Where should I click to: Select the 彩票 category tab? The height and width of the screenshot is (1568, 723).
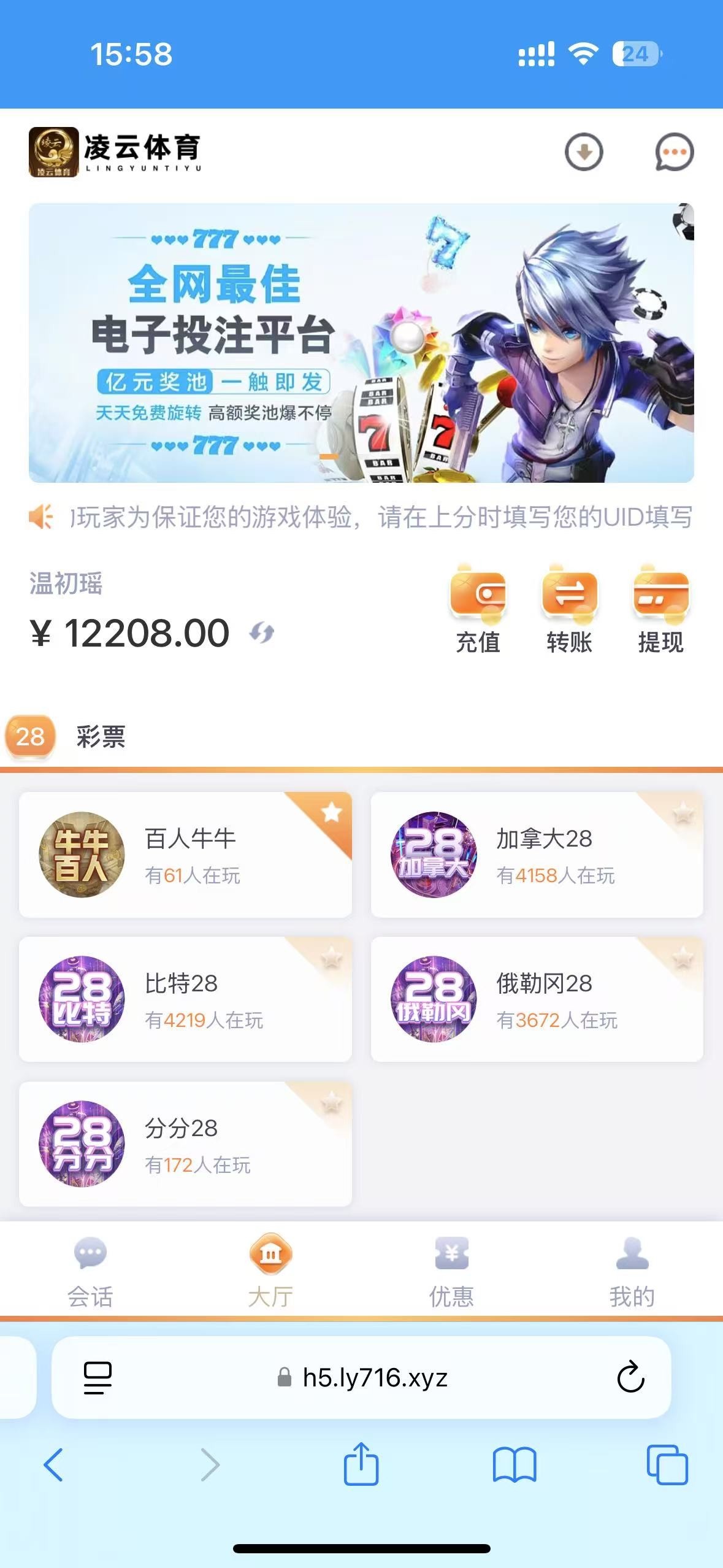pyautogui.click(x=101, y=736)
